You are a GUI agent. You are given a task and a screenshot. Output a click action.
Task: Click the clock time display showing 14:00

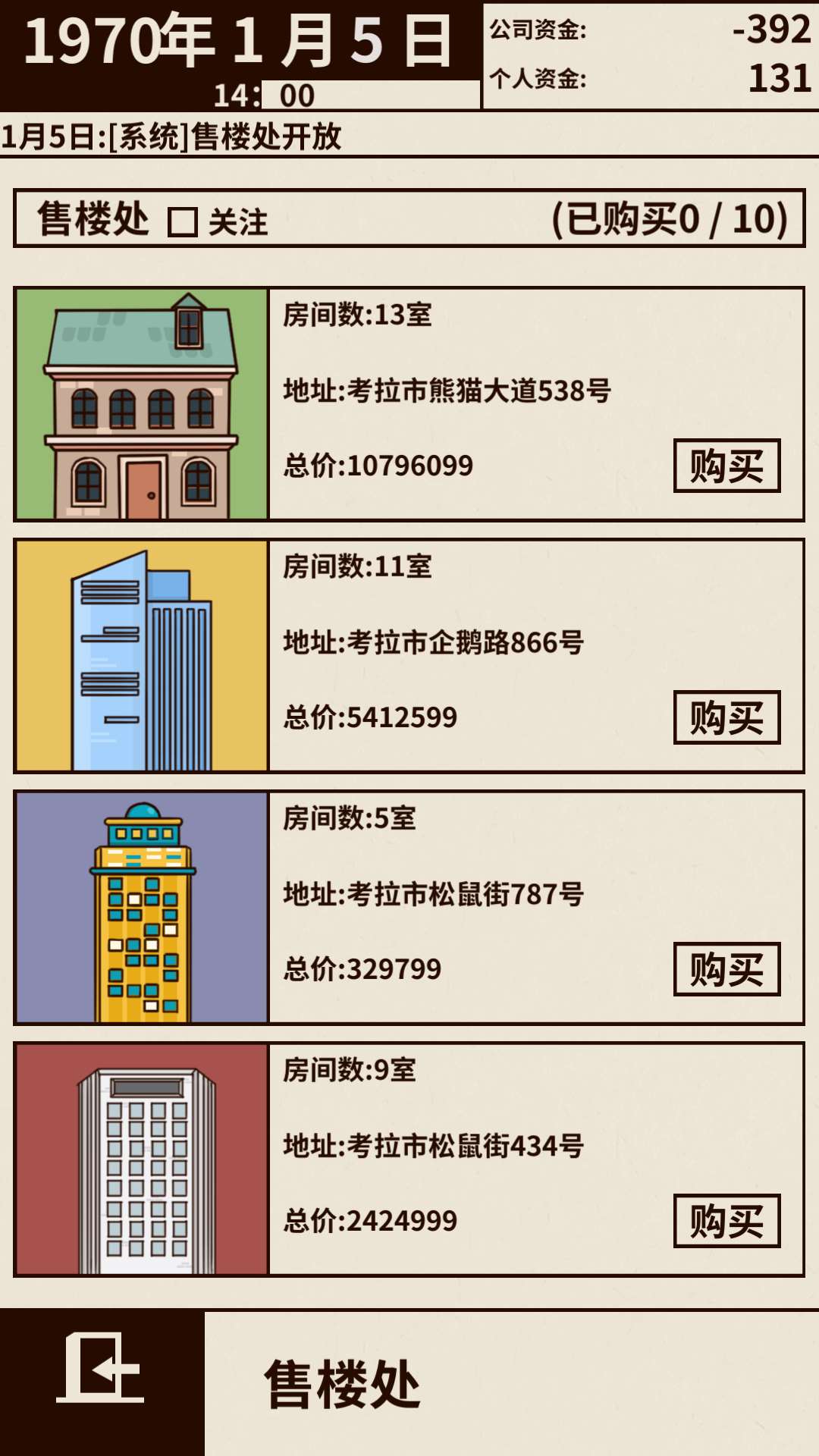296,93
